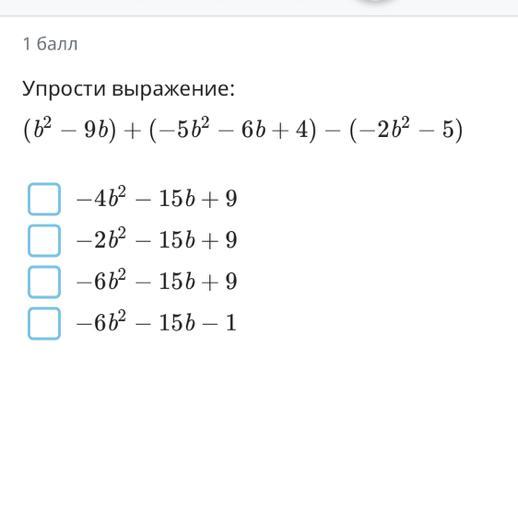Screen dimensions: 518x519
Task: Select the option −2b² − 15b + 9
Action: tap(44, 240)
